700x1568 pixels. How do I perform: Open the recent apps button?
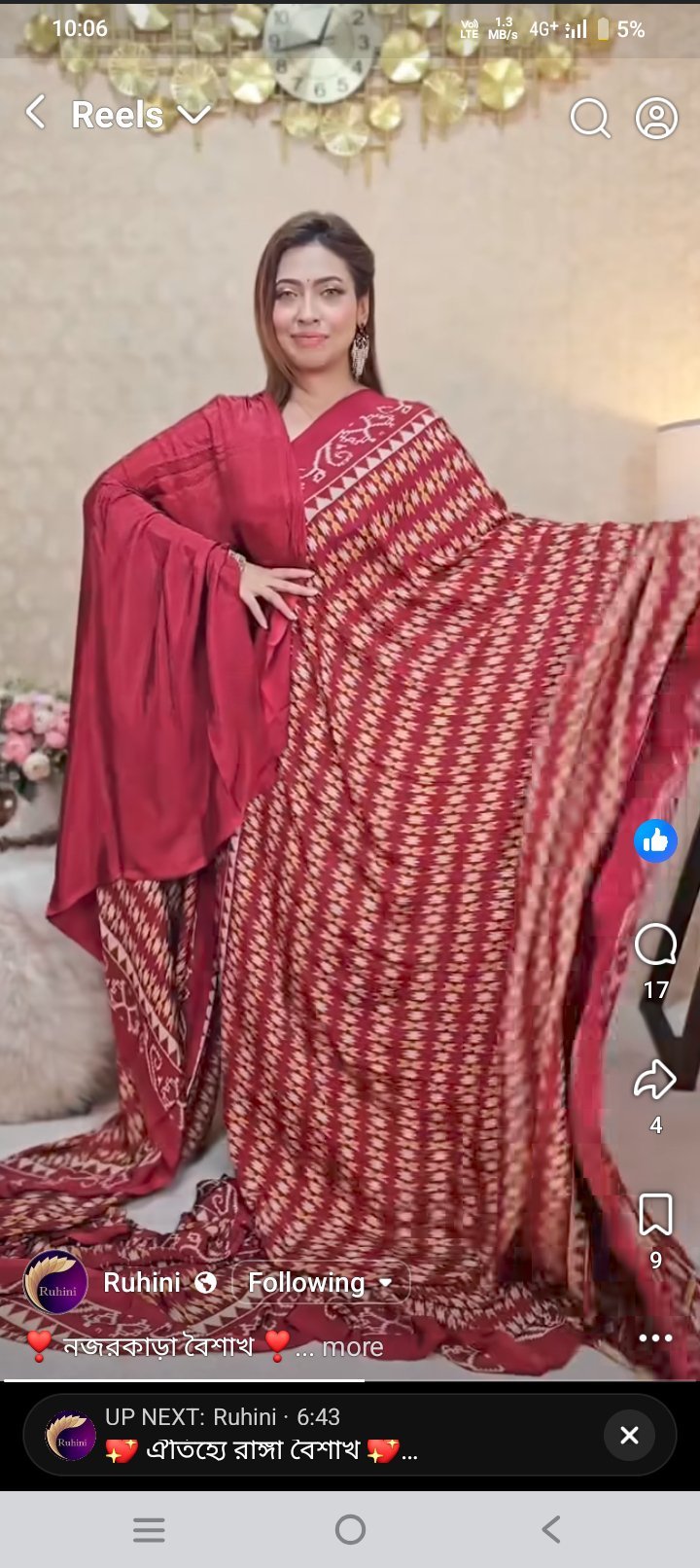click(149, 1530)
